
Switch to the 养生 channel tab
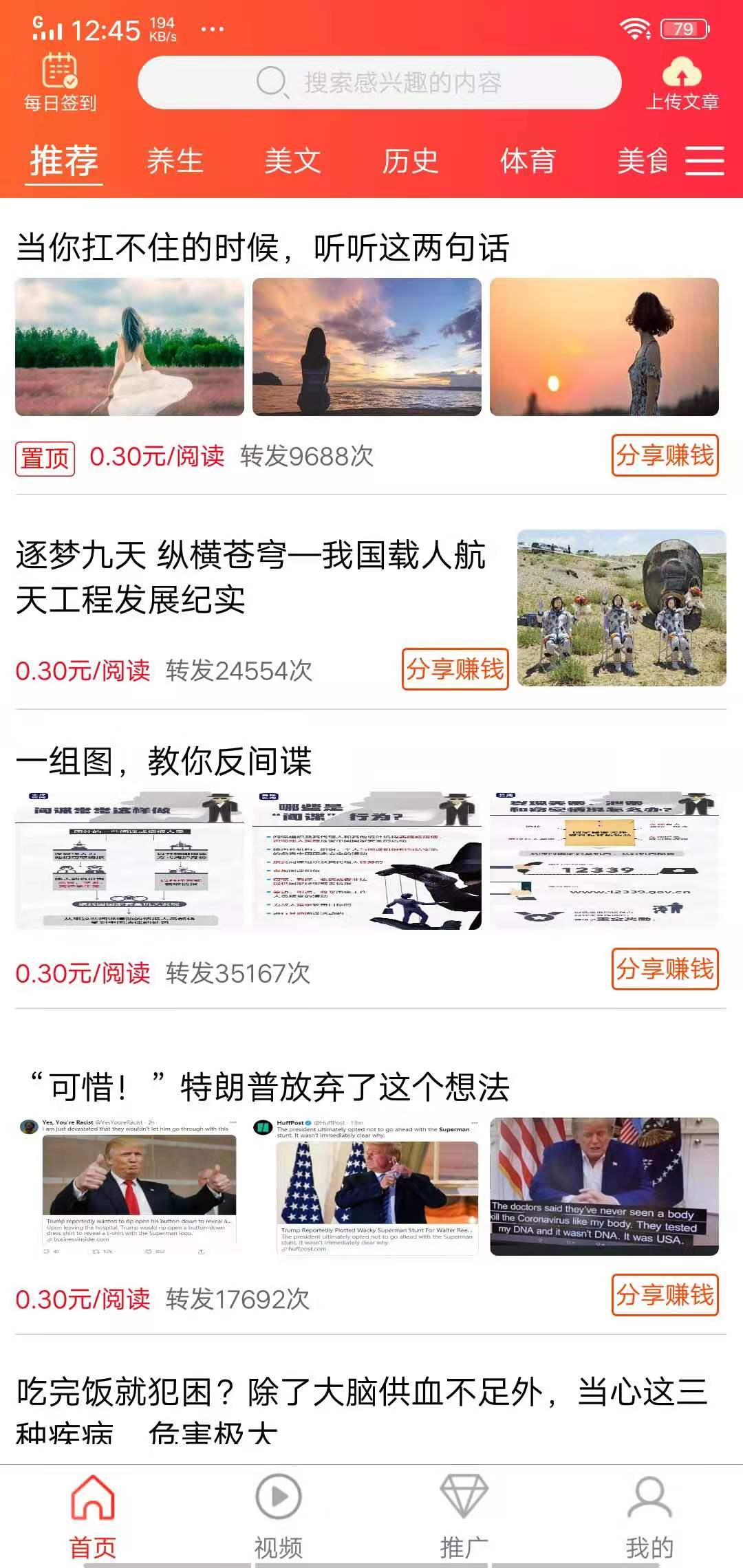(175, 163)
